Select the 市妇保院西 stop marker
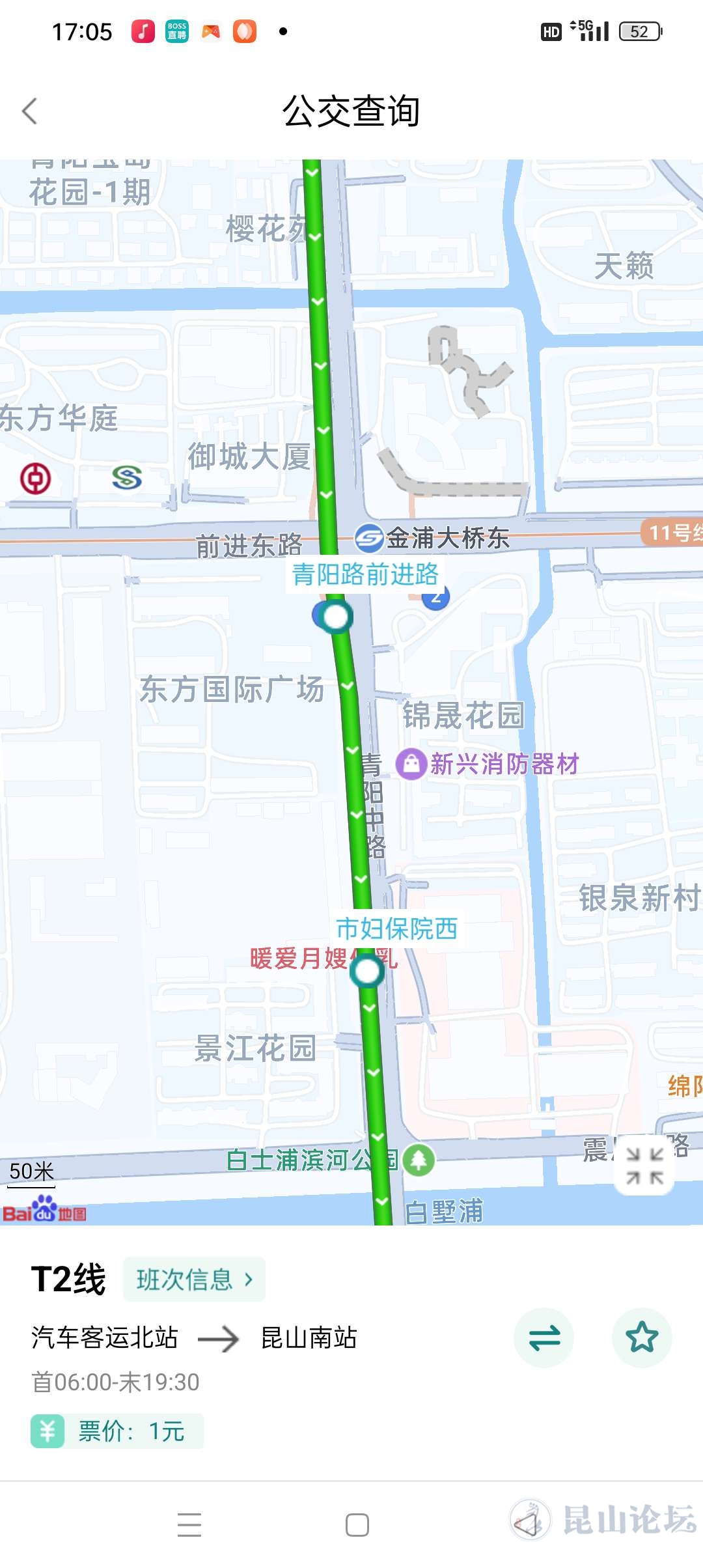Image resolution: width=703 pixels, height=1568 pixels. click(367, 972)
